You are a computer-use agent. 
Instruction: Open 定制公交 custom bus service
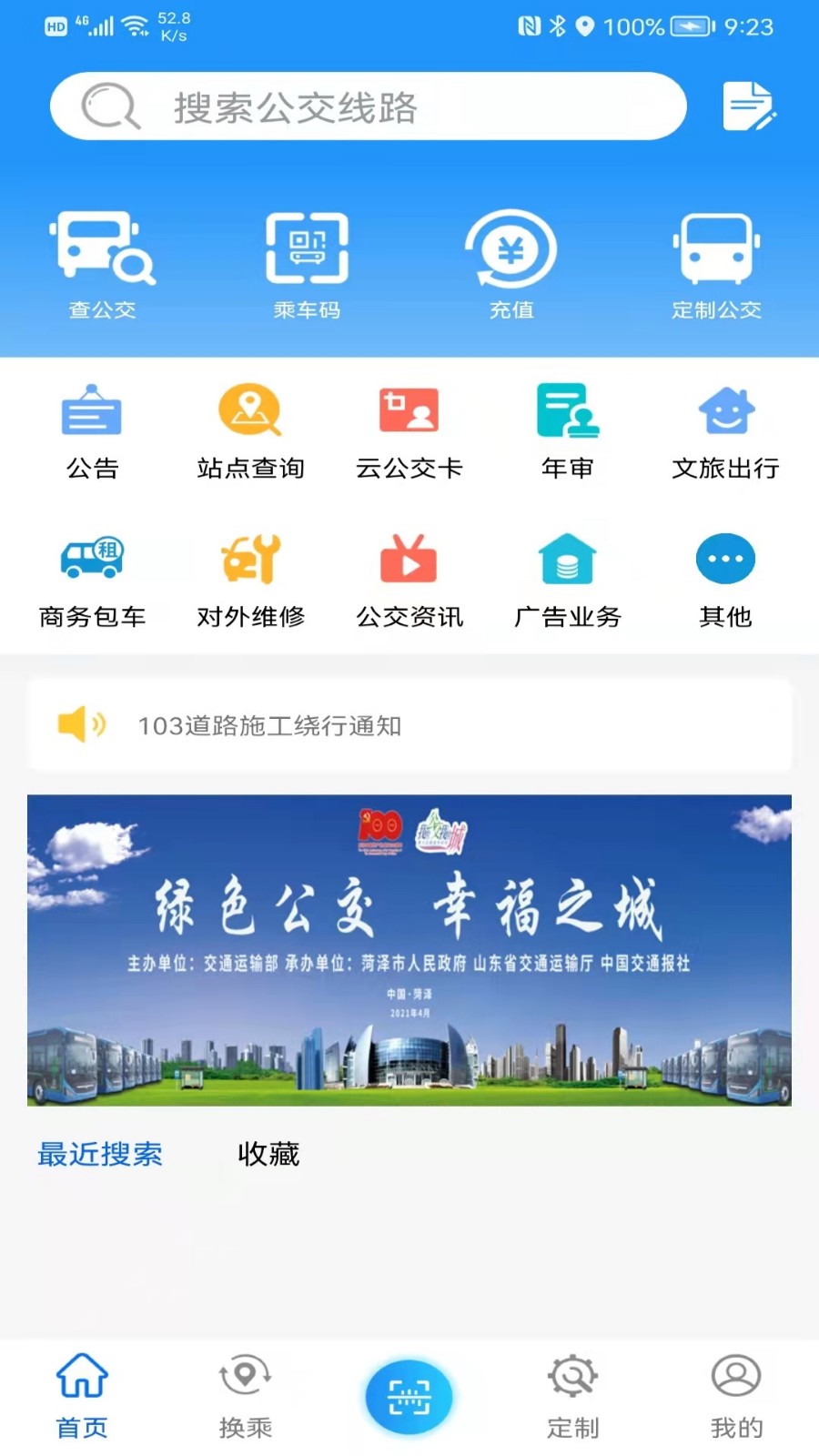point(716,259)
